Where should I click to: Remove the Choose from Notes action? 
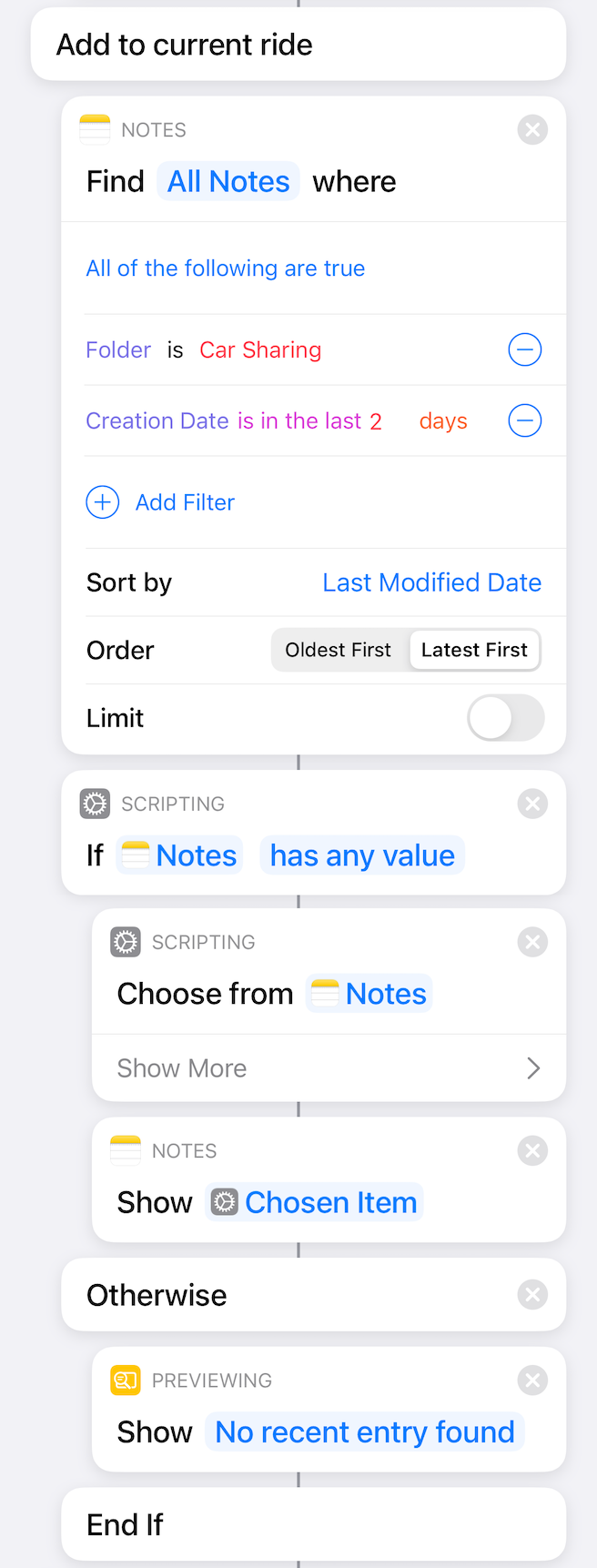(532, 942)
